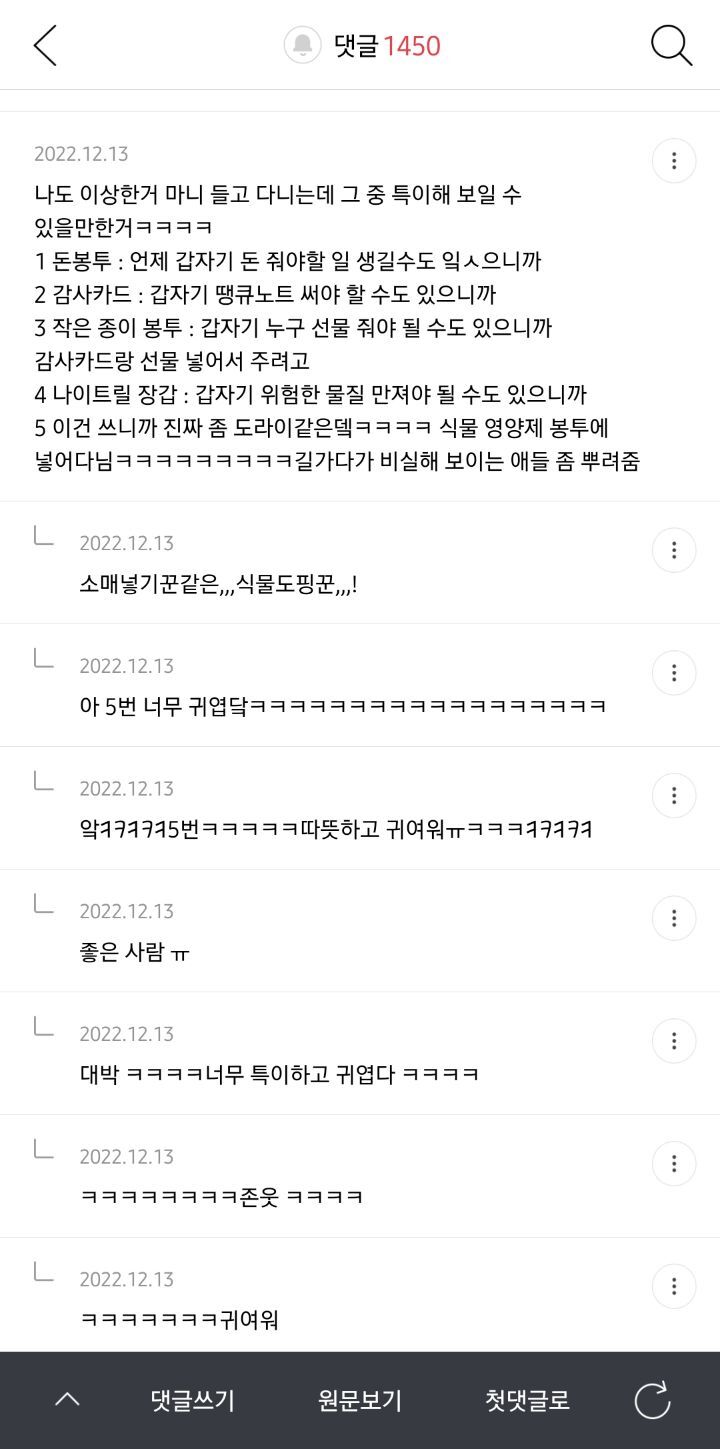Open options for the 대박 특이하고 귀엽다 reply
The height and width of the screenshot is (1449, 720).
674,1041
